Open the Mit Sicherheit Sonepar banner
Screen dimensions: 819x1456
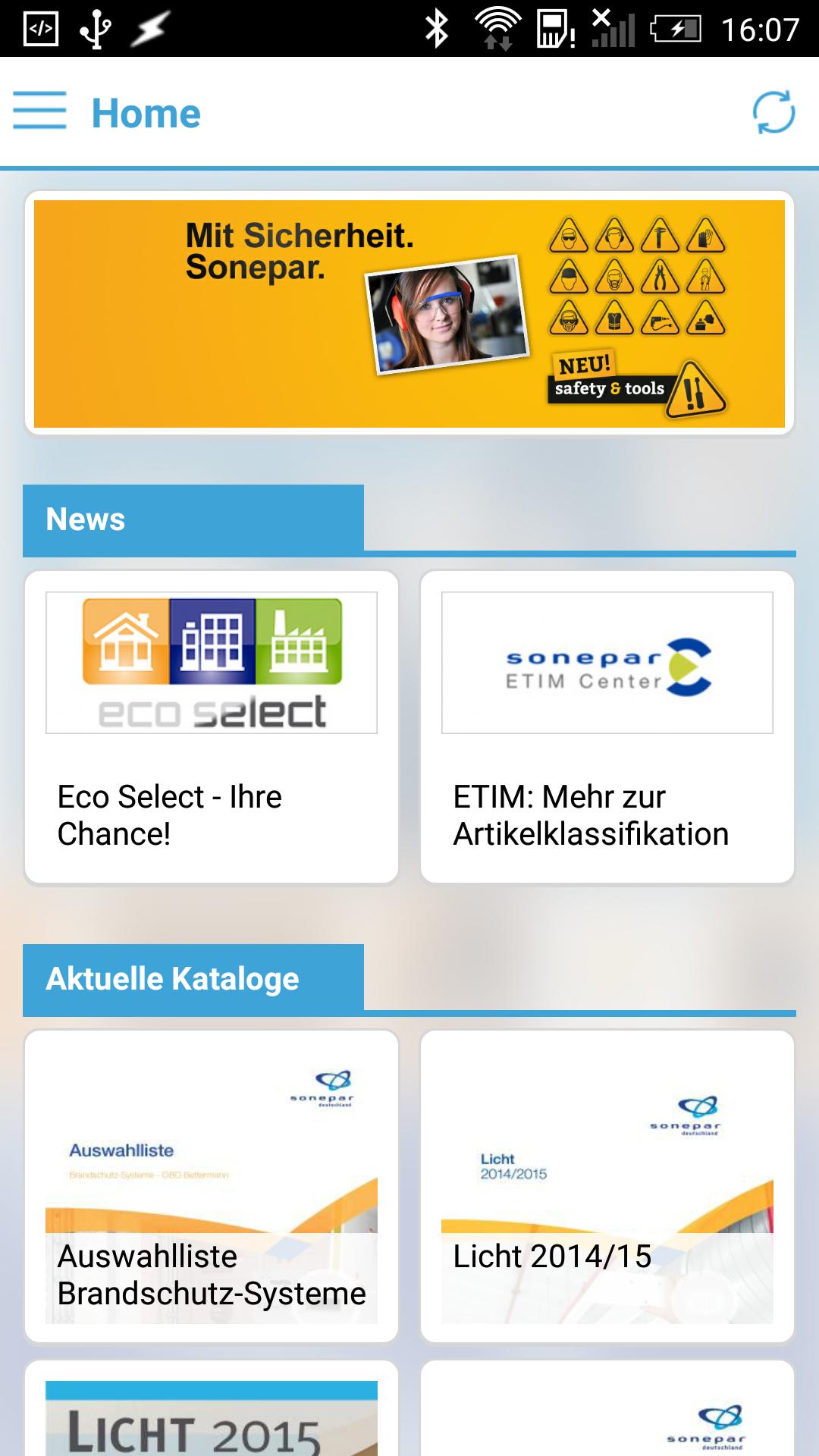(409, 313)
